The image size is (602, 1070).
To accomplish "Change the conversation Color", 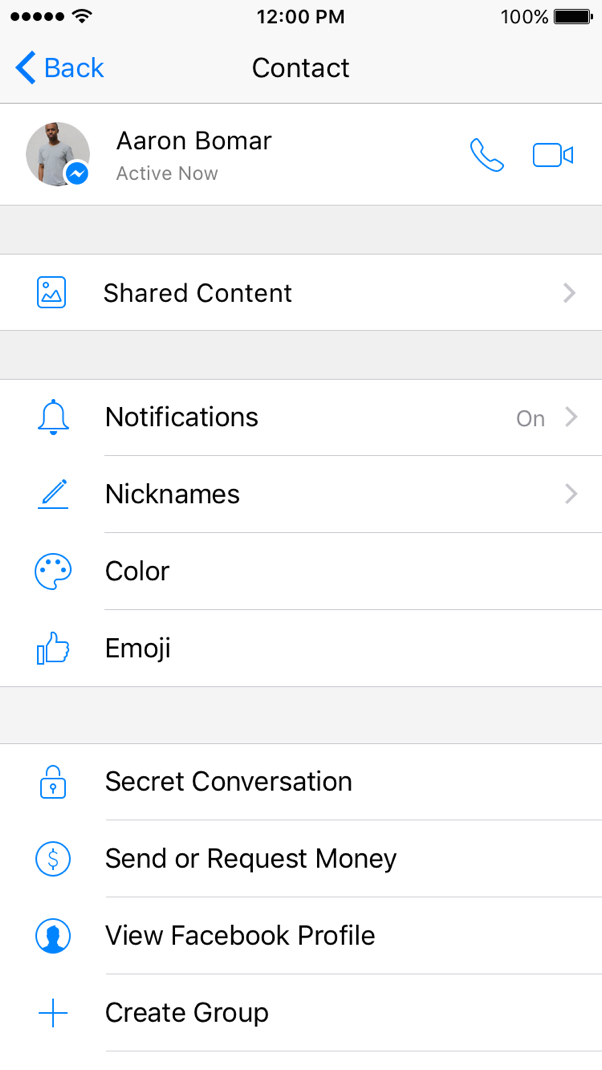I will point(300,571).
